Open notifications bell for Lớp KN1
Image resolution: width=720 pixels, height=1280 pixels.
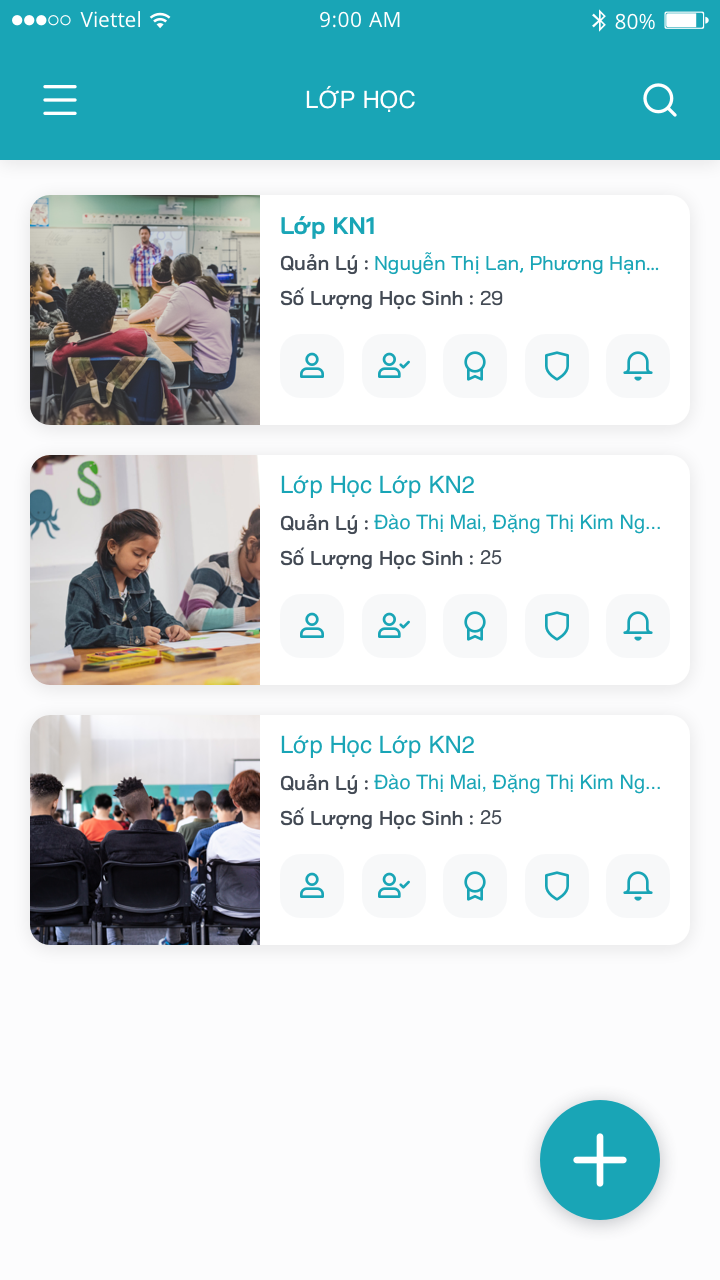638,366
